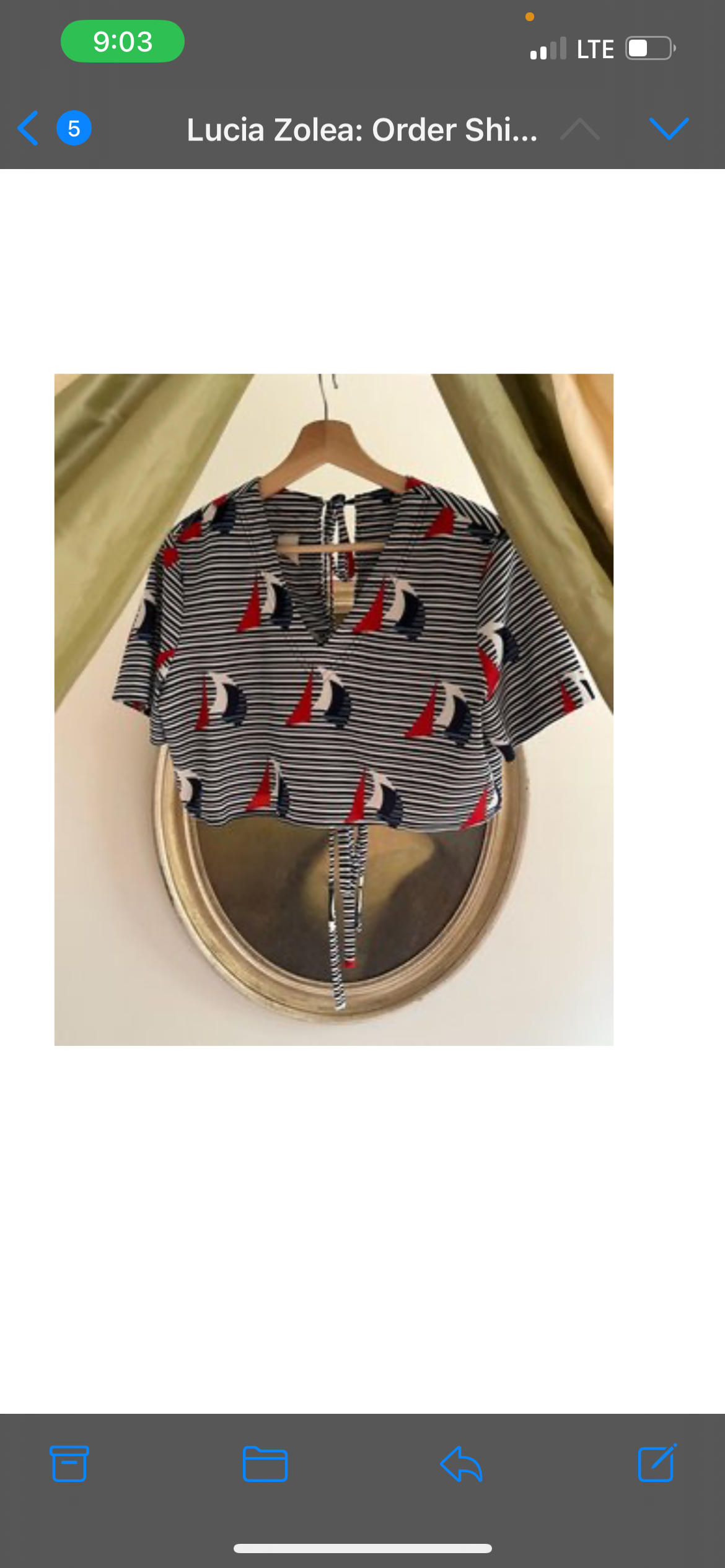The image size is (725, 1568).
Task: Tap the green call time pill
Action: click(123, 41)
